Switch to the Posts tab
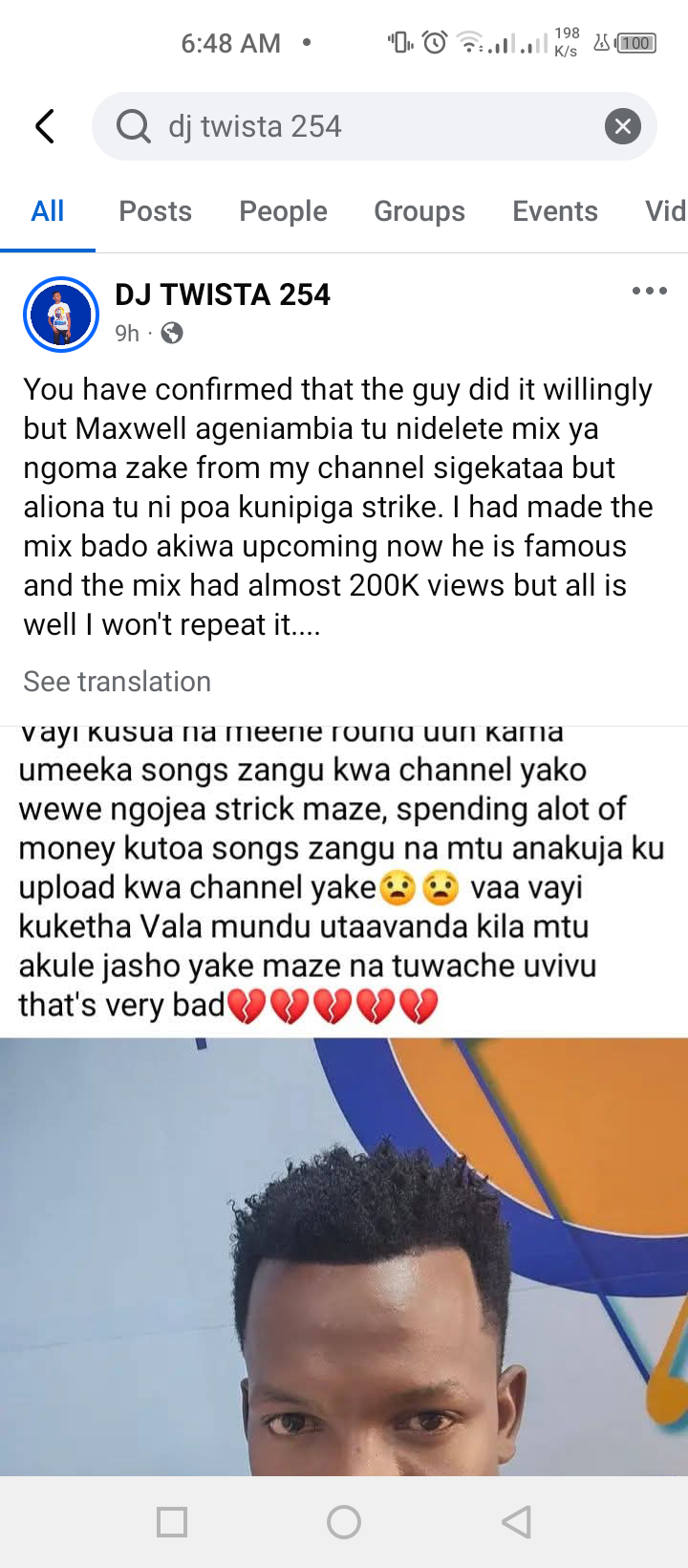The height and width of the screenshot is (1568, 688). (155, 211)
